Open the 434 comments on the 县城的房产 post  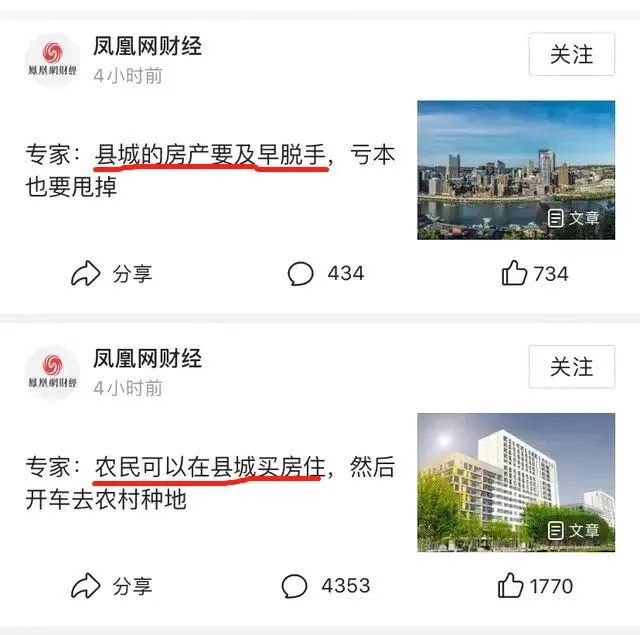click(325, 273)
